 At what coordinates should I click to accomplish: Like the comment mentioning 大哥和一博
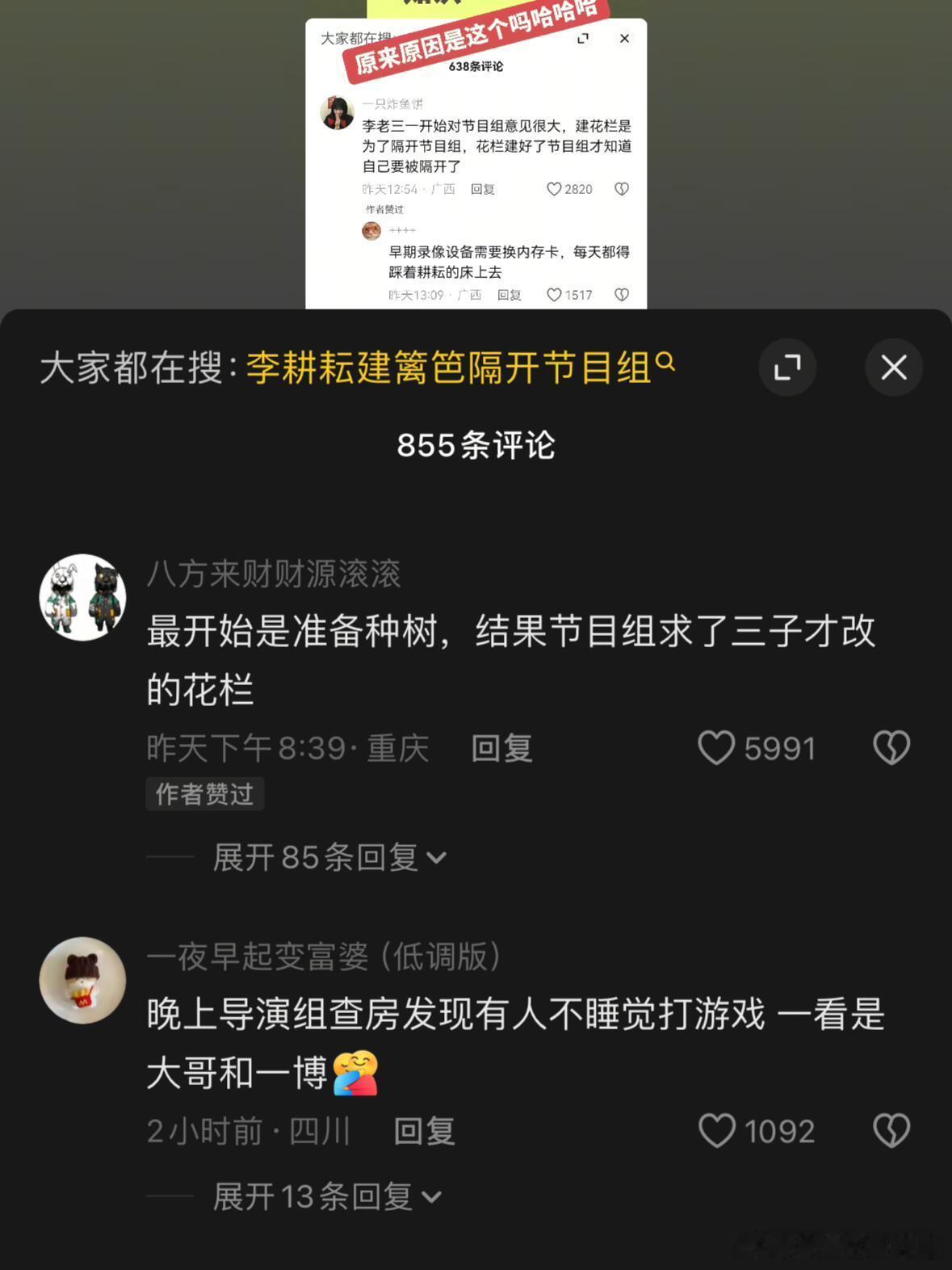click(x=717, y=1130)
